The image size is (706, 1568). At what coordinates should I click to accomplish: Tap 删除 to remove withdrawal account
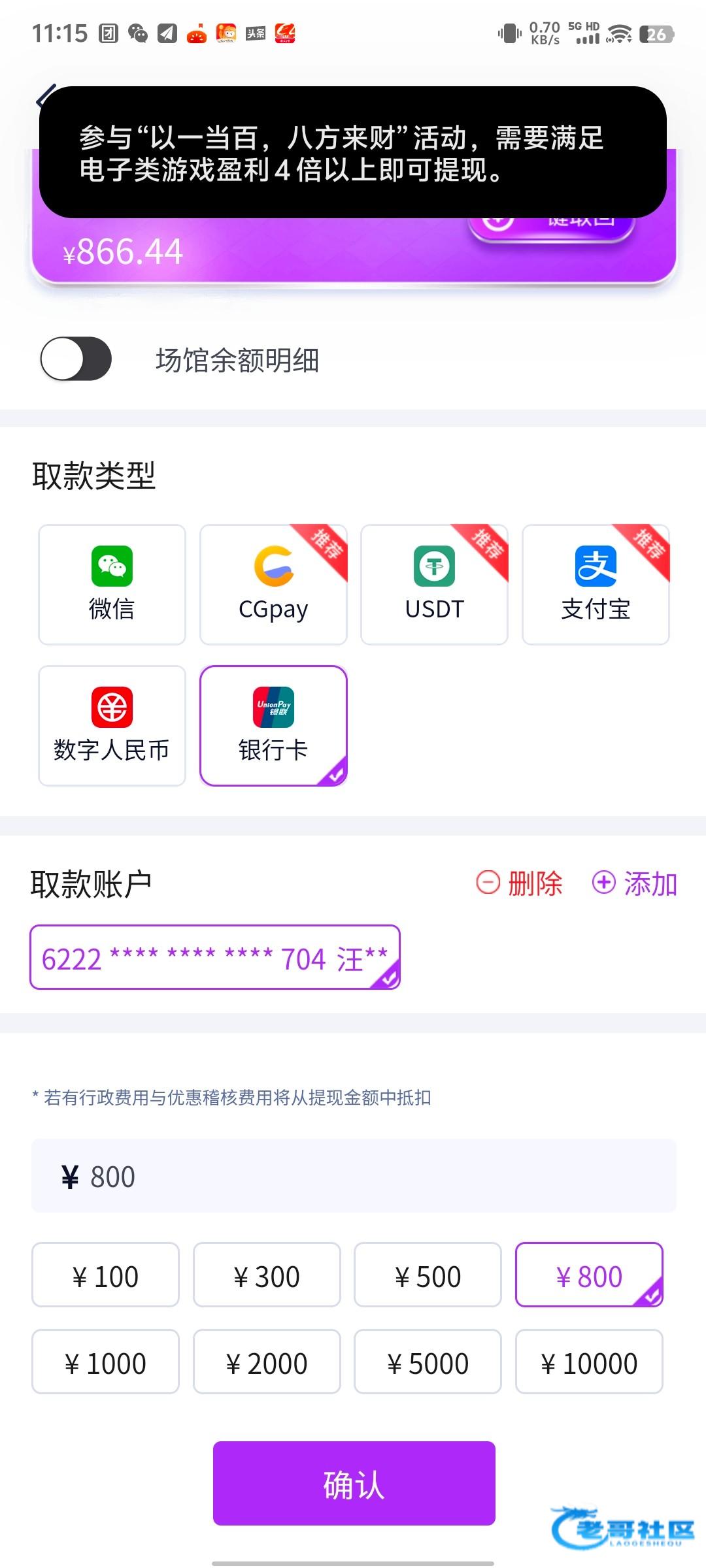click(520, 883)
